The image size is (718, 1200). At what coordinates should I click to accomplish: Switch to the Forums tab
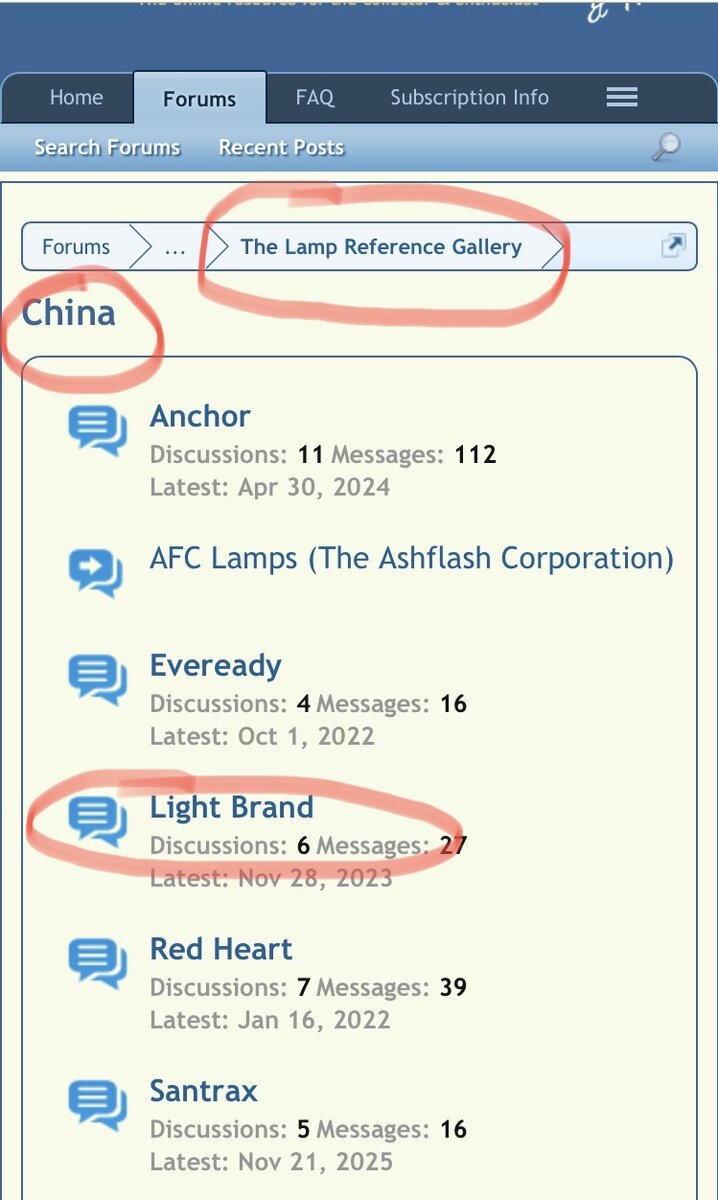[x=199, y=99]
